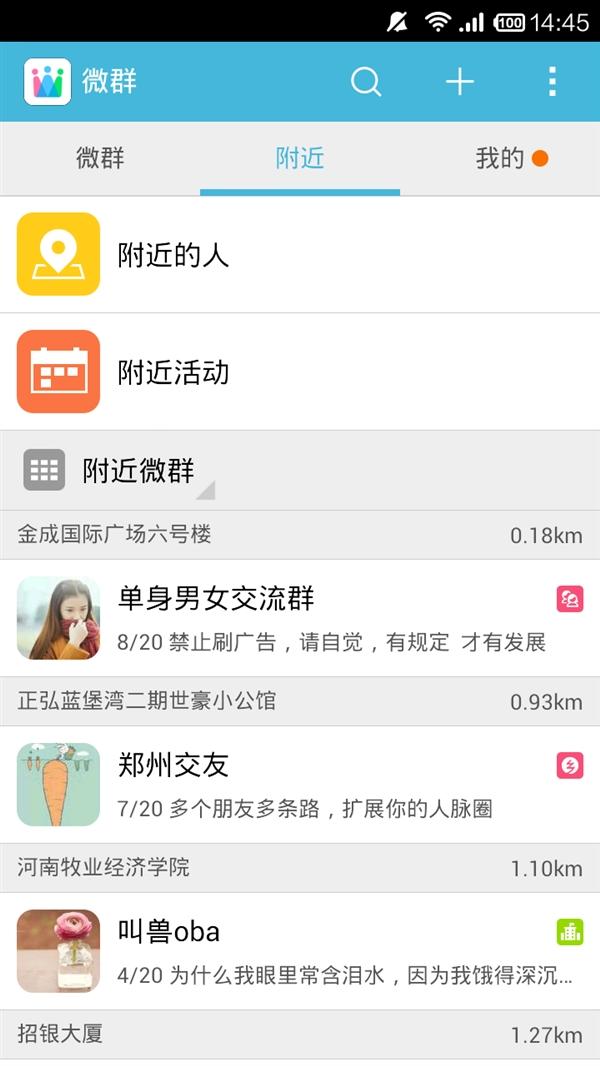Select the 附近 tab
Screen dimensions: 600x1066
click(300, 158)
